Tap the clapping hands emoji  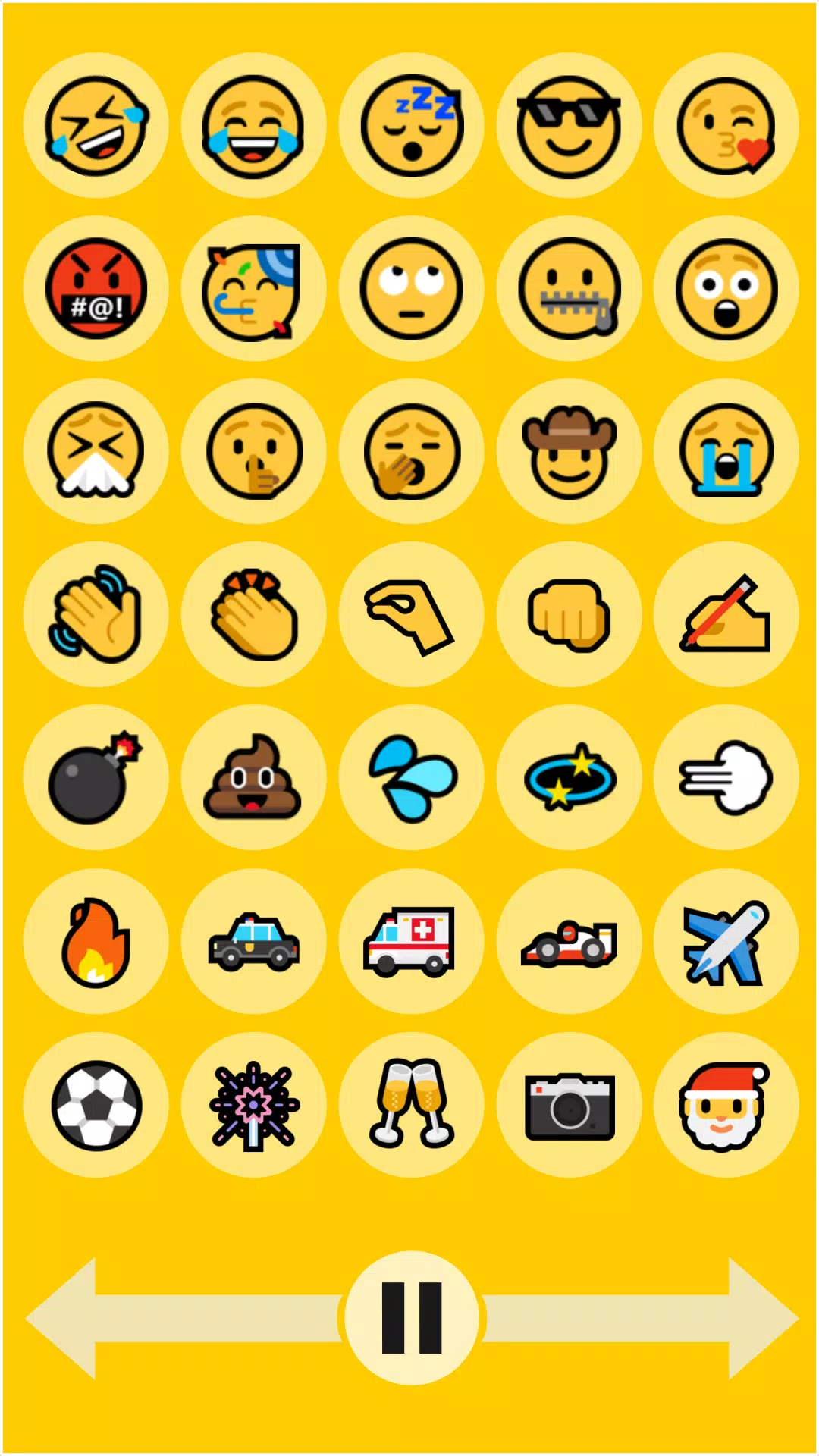pos(254,615)
